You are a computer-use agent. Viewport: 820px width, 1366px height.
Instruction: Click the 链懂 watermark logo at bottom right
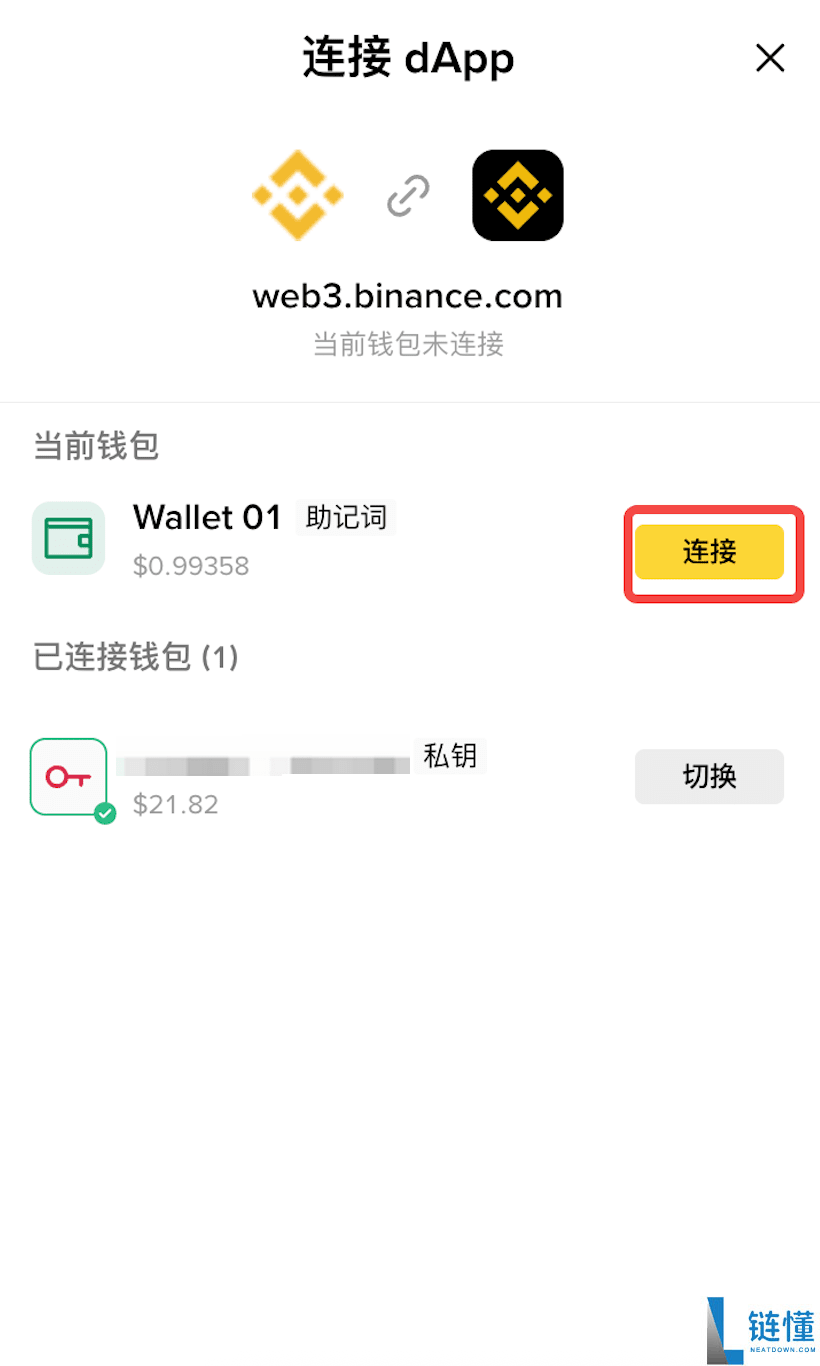tap(760, 1328)
